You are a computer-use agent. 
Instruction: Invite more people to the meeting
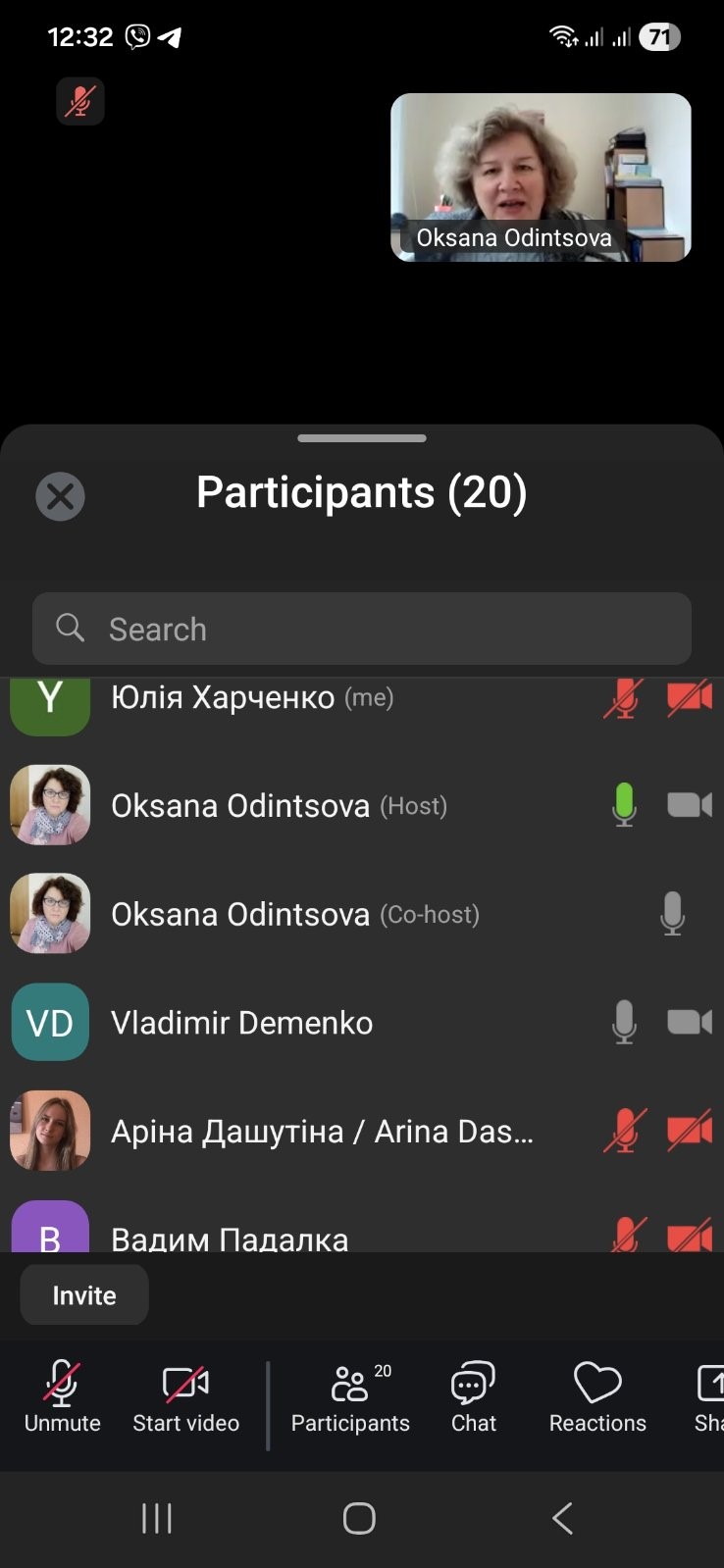click(84, 1295)
